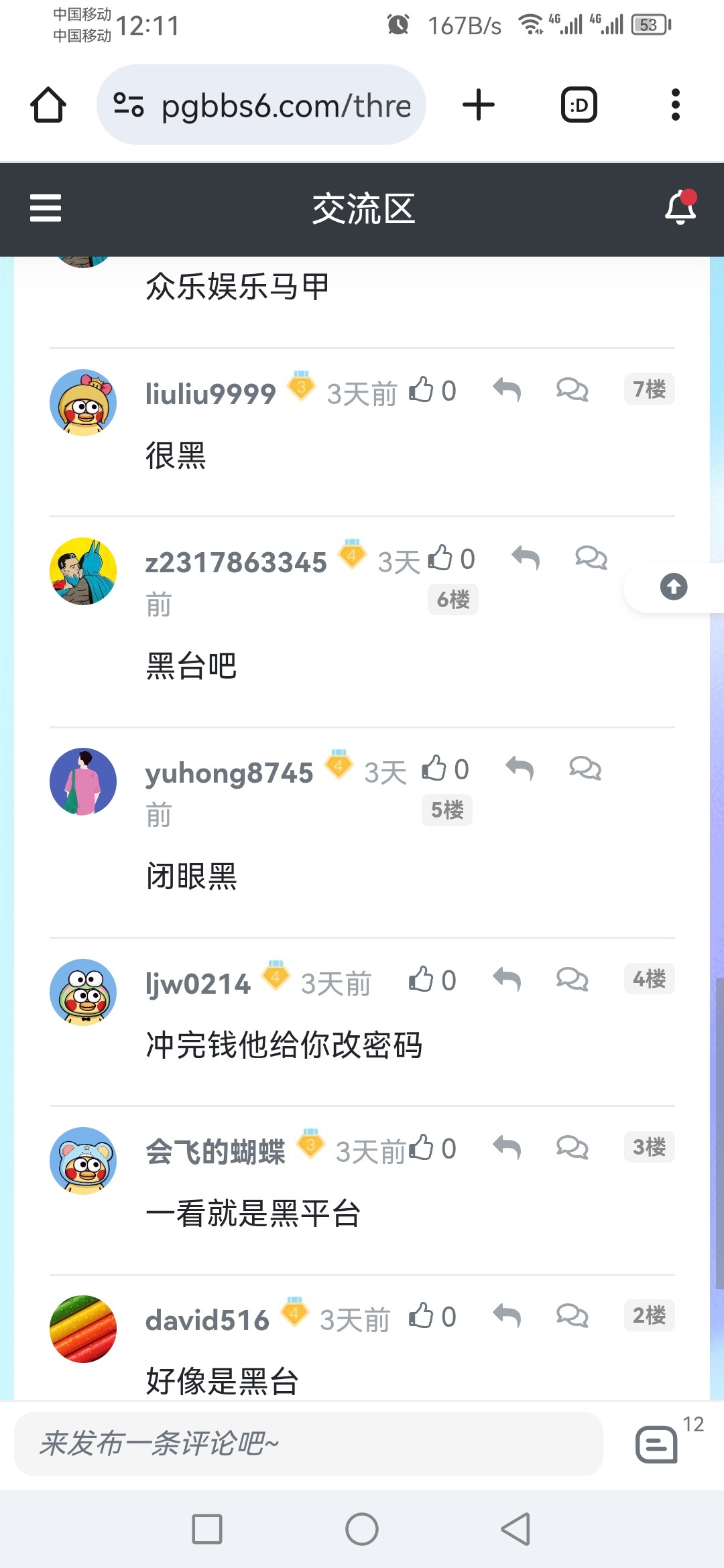Screen dimensions: 724x1568
Task: Like yuhong8745's comment
Action: (x=434, y=769)
